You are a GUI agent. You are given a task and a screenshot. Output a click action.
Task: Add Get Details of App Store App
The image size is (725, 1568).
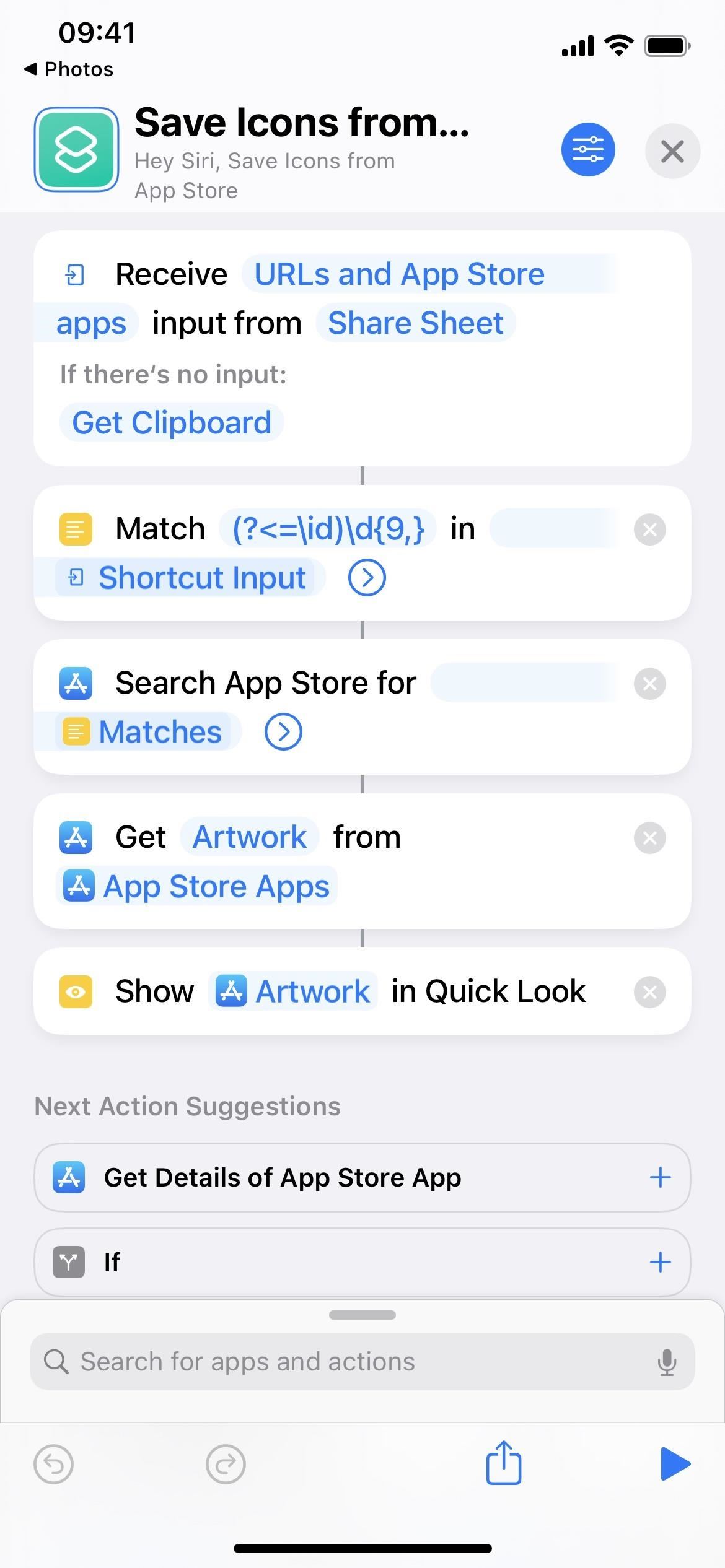660,1178
